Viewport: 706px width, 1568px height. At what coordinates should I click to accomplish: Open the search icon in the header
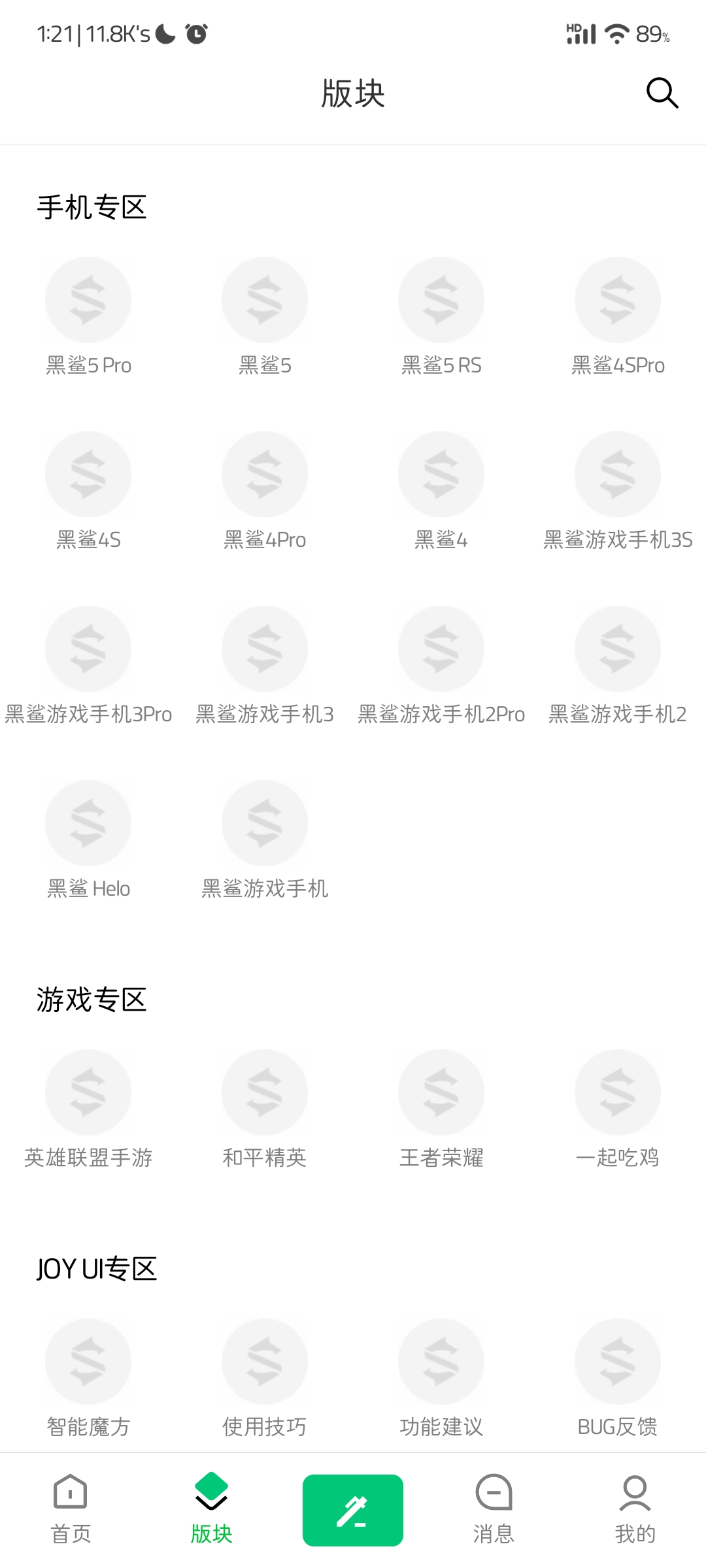click(662, 93)
